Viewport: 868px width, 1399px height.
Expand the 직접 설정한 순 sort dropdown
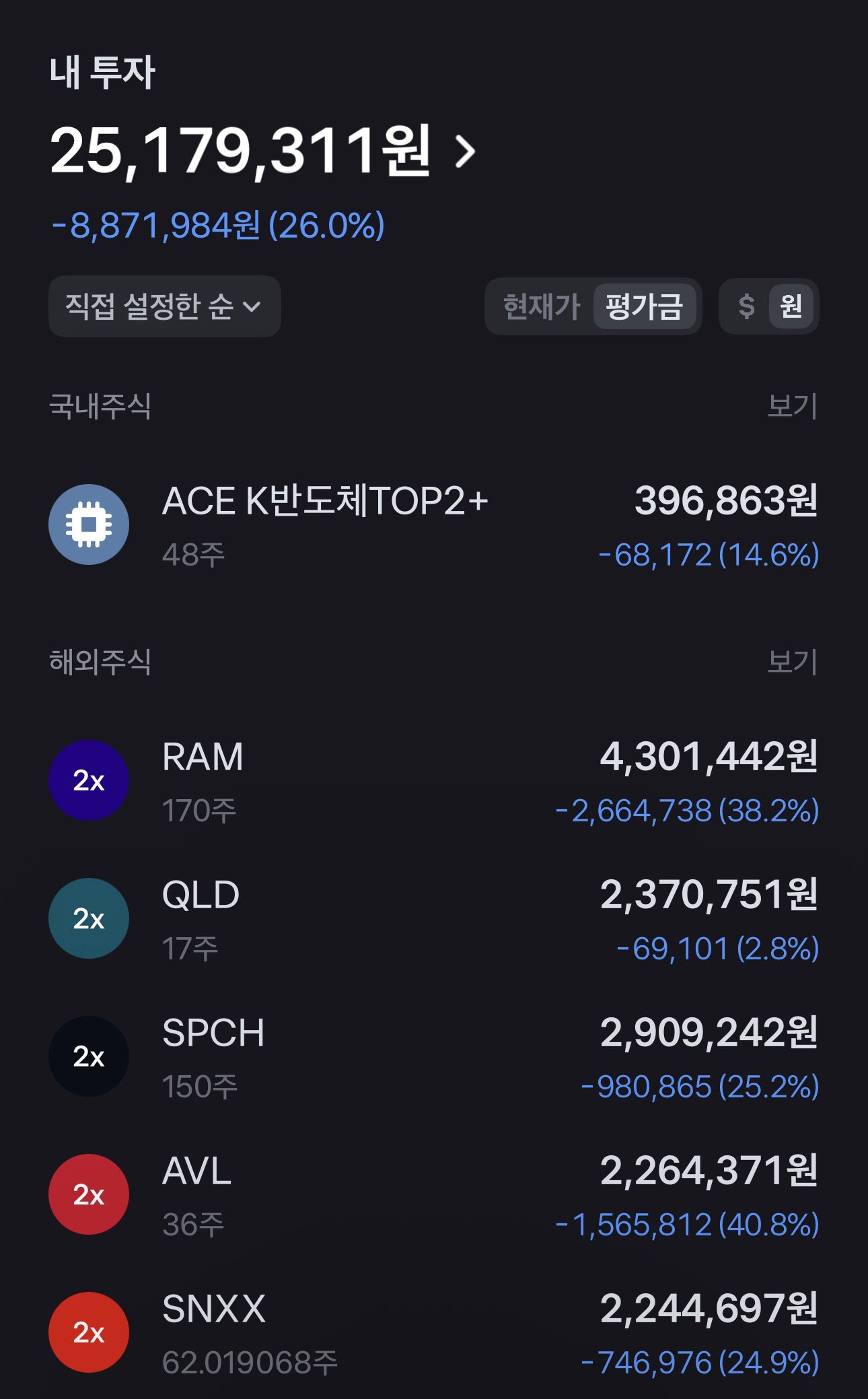[x=164, y=306]
